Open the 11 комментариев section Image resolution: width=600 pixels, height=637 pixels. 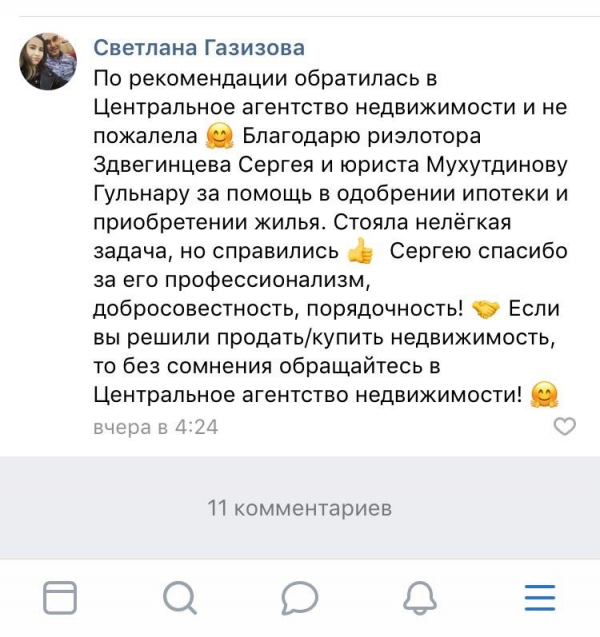[x=299, y=508]
